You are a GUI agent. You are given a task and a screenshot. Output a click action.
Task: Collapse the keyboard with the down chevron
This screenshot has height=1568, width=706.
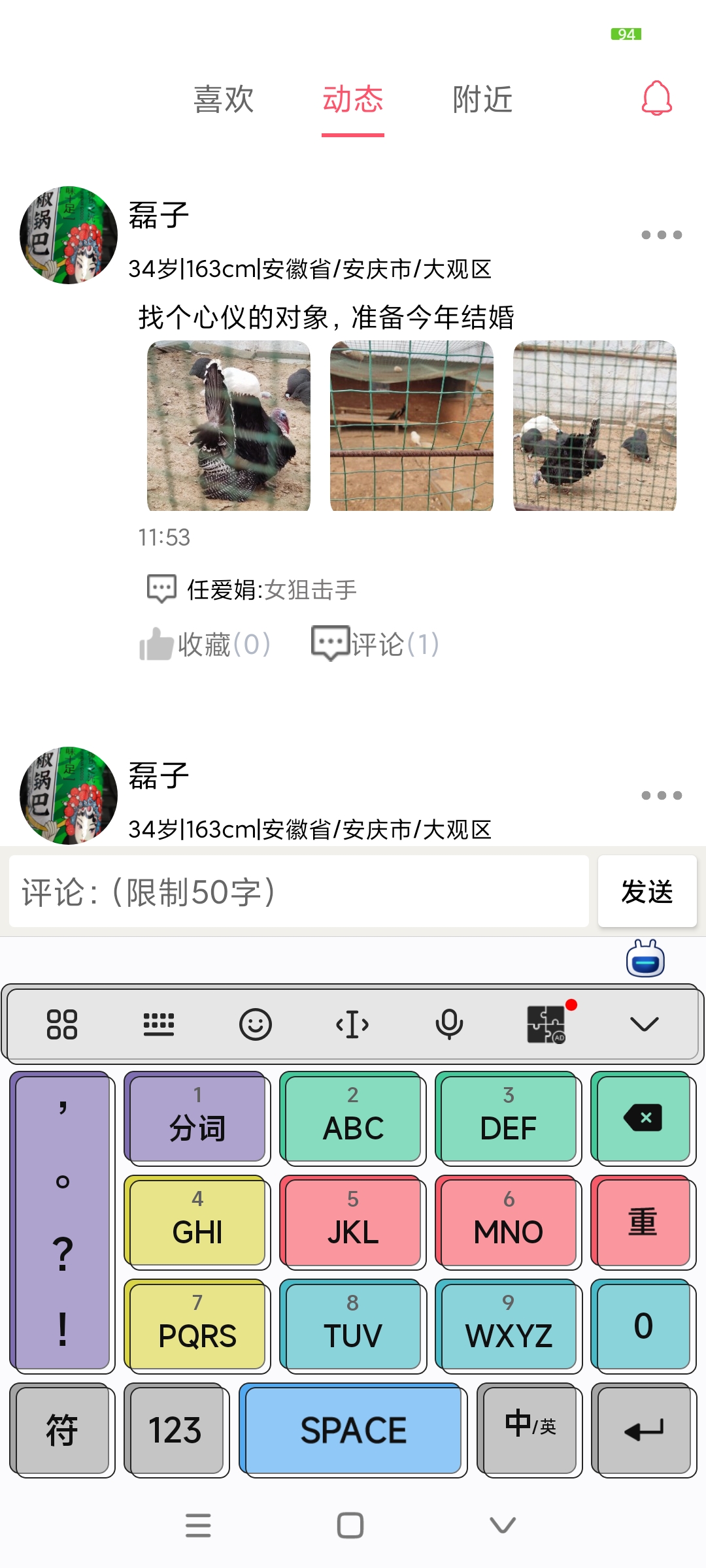point(644,1024)
